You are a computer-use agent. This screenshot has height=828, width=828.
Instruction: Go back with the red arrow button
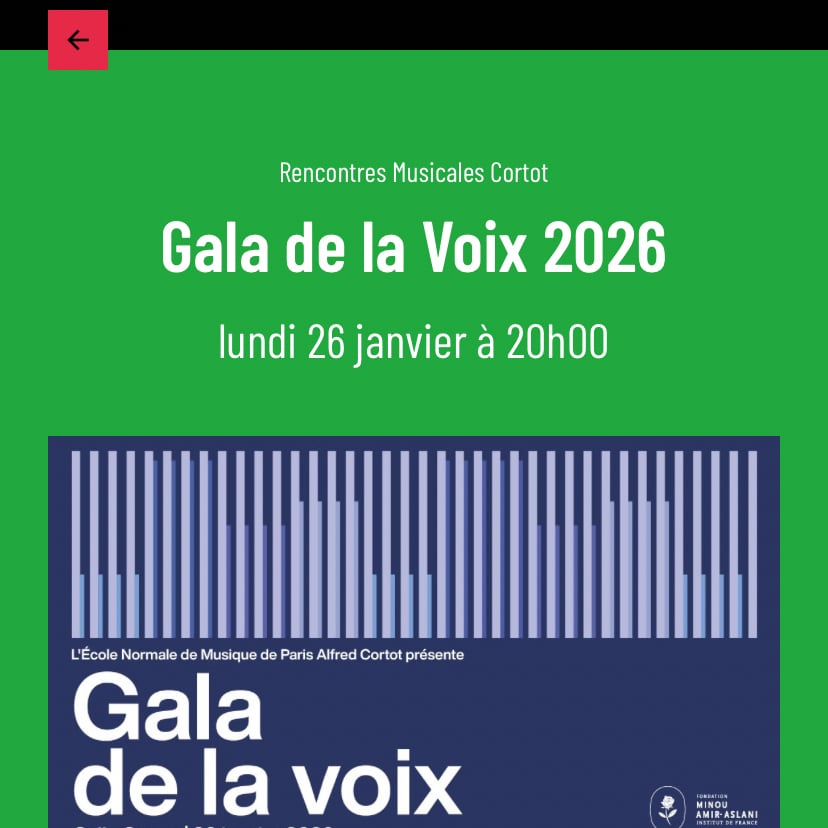(x=78, y=40)
